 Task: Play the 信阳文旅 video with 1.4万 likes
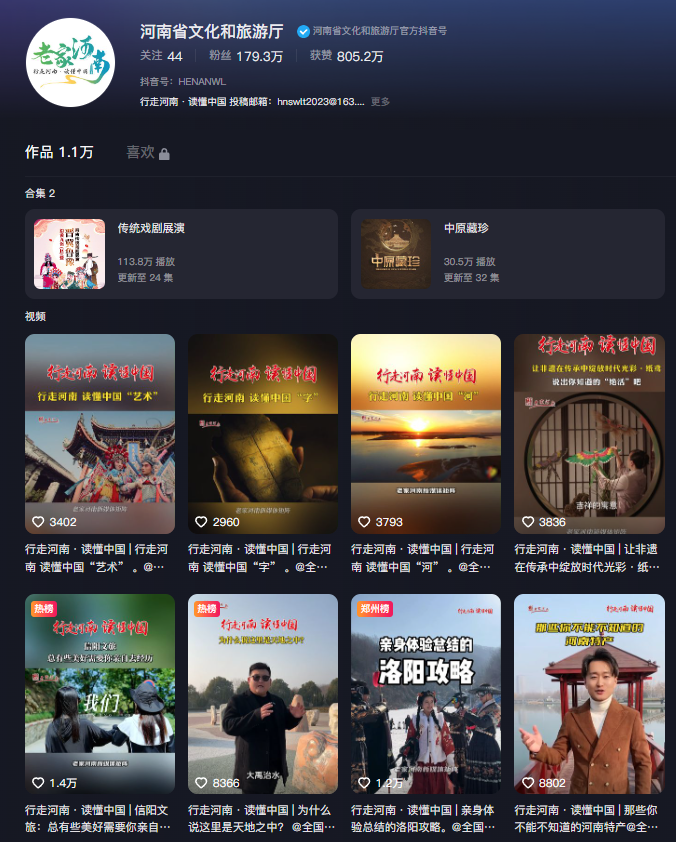pos(100,693)
